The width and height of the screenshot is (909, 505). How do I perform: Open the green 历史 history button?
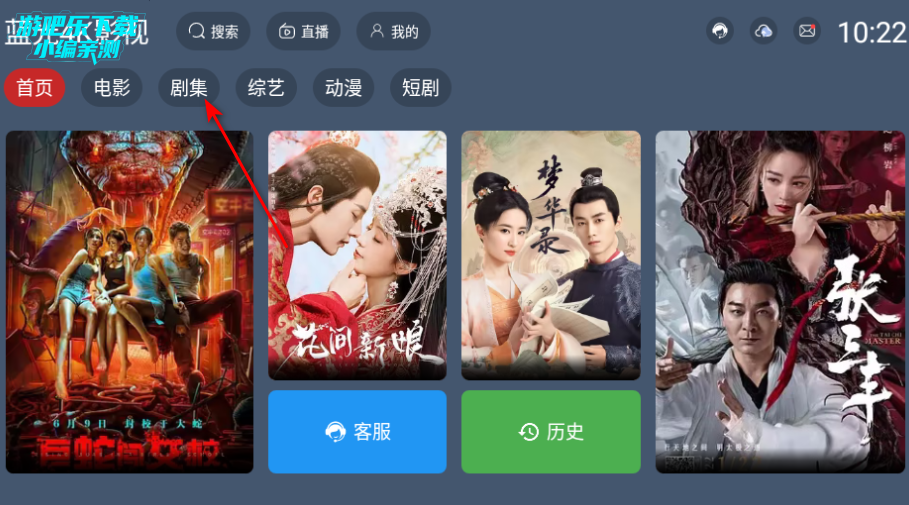click(x=550, y=432)
